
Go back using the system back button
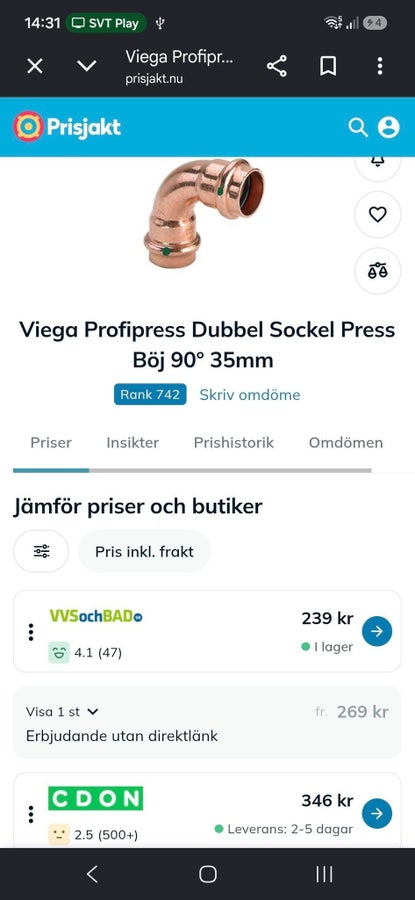[92, 874]
